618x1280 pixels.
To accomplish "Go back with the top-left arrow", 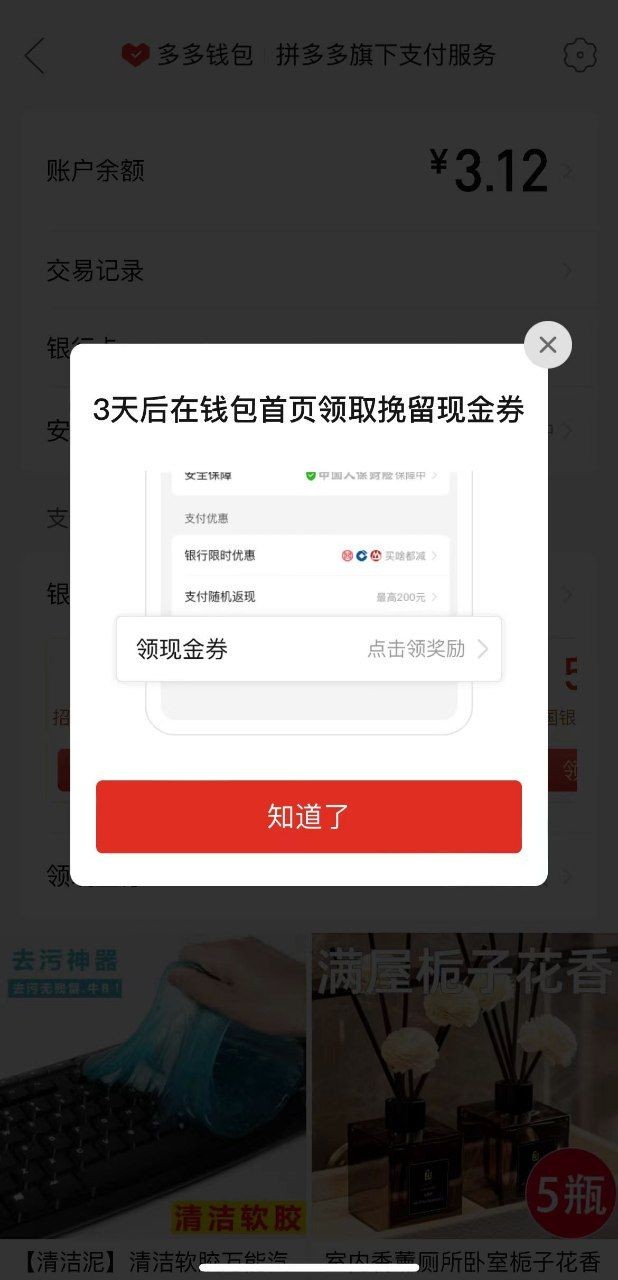I will 35,55.
